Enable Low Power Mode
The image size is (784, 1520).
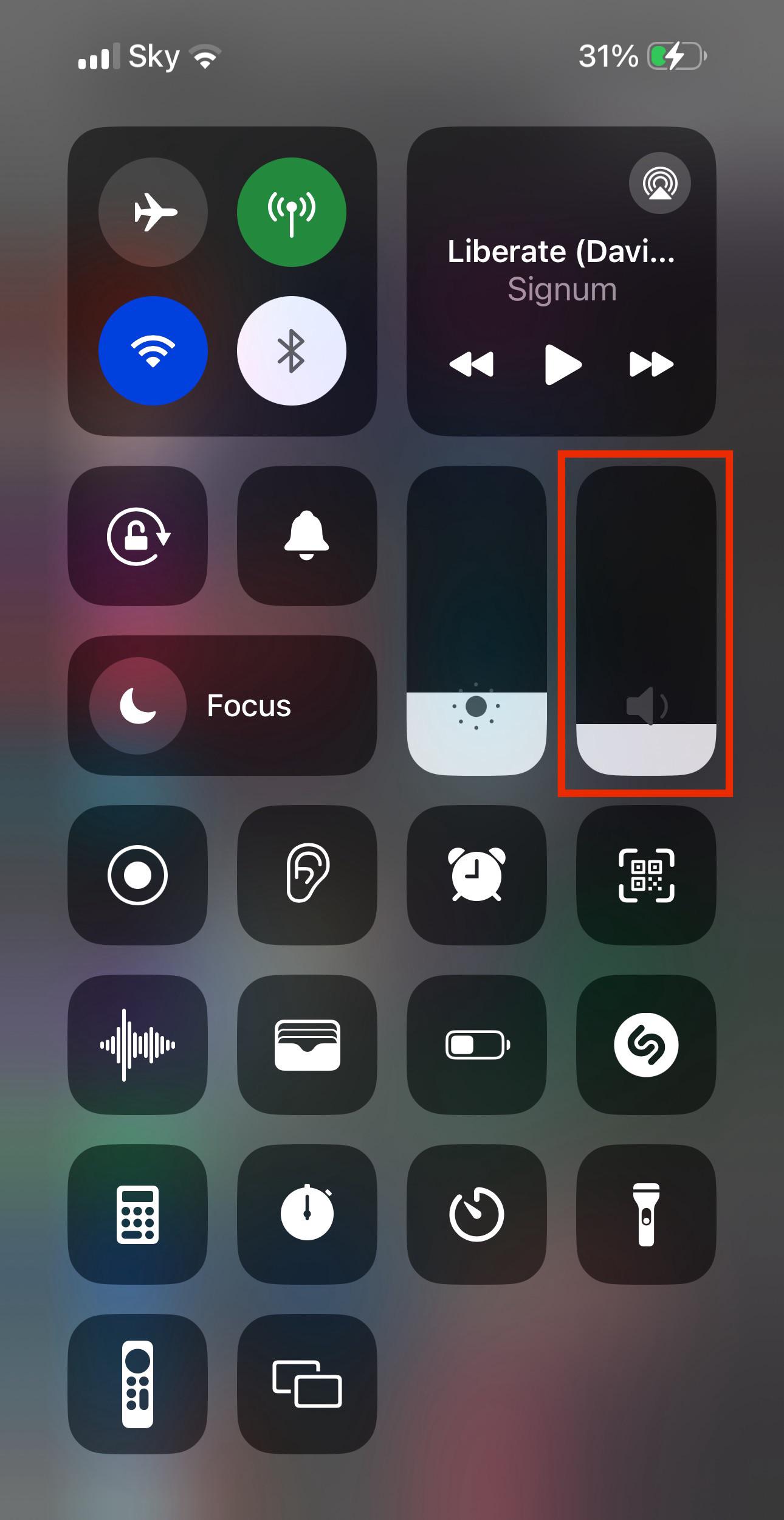pyautogui.click(x=476, y=1045)
